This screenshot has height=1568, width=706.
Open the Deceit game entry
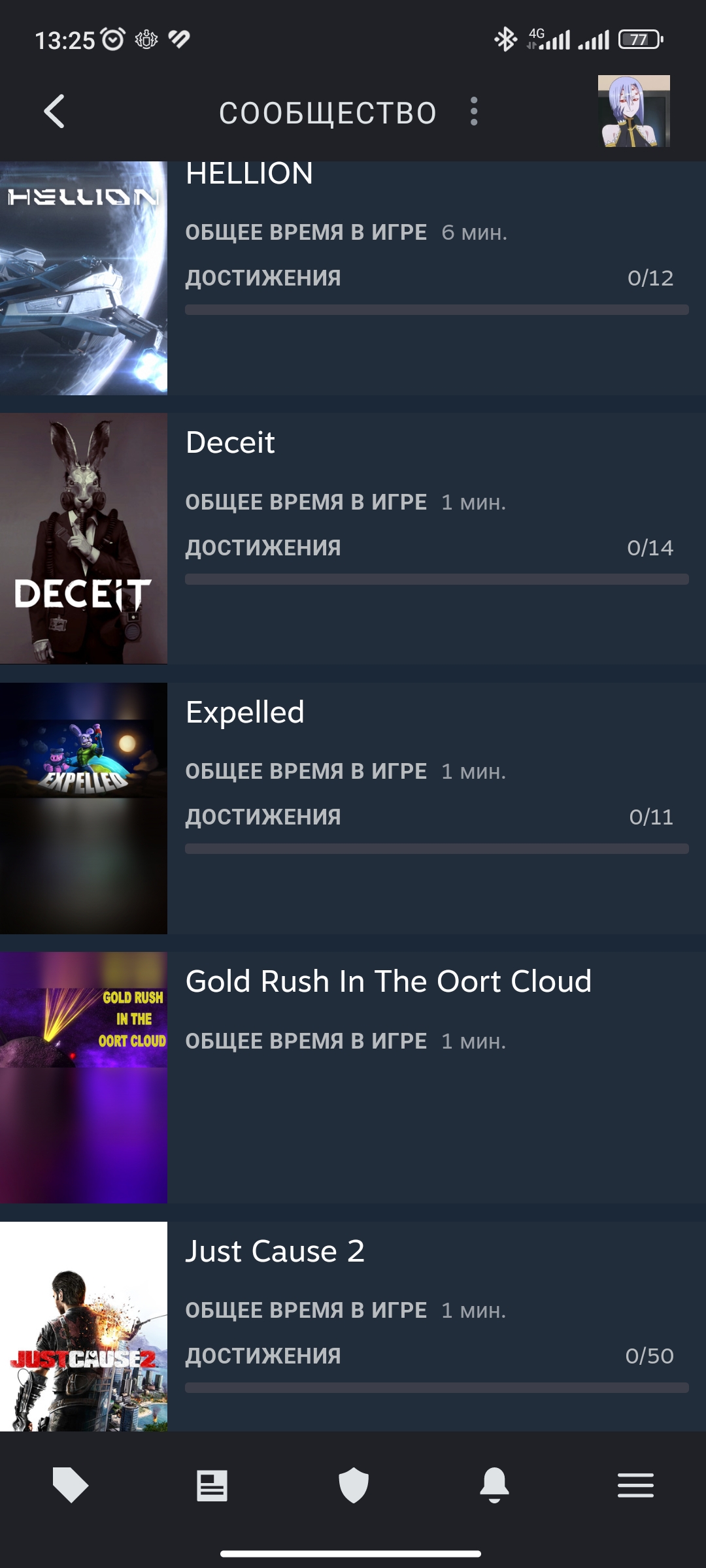coord(353,539)
